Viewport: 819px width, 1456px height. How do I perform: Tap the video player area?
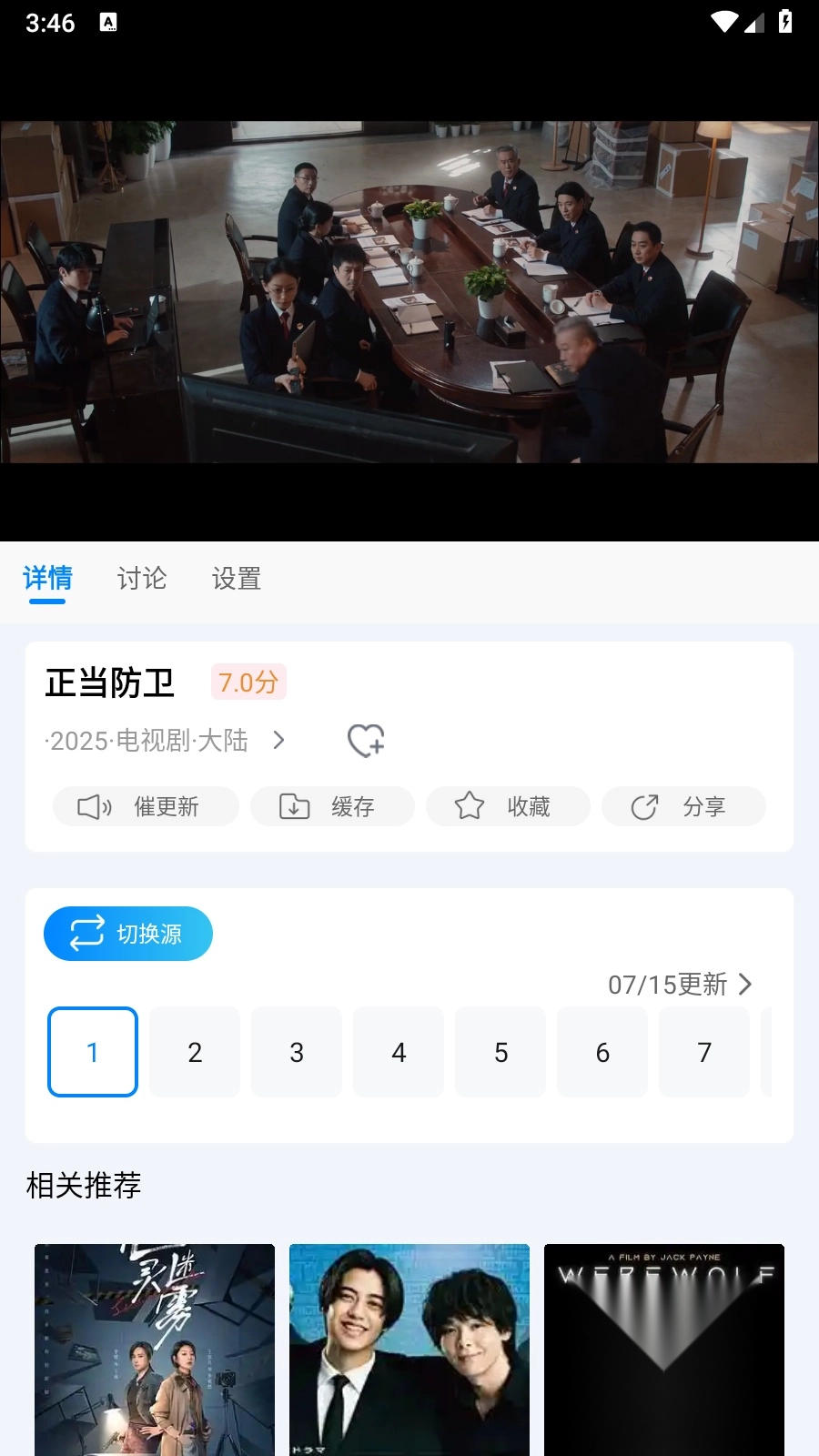[x=409, y=292]
